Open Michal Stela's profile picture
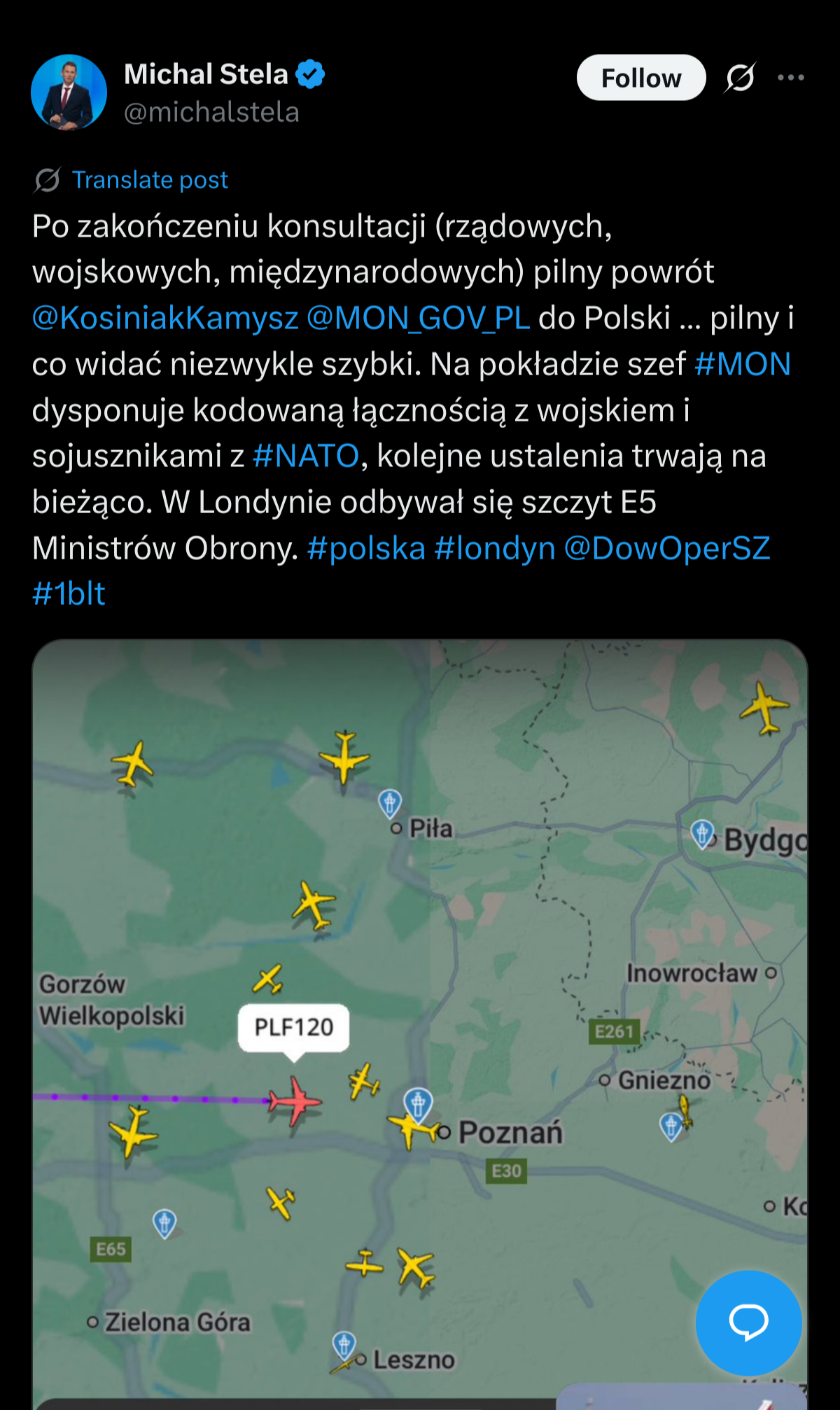This screenshot has height=1410, width=840. (x=69, y=92)
